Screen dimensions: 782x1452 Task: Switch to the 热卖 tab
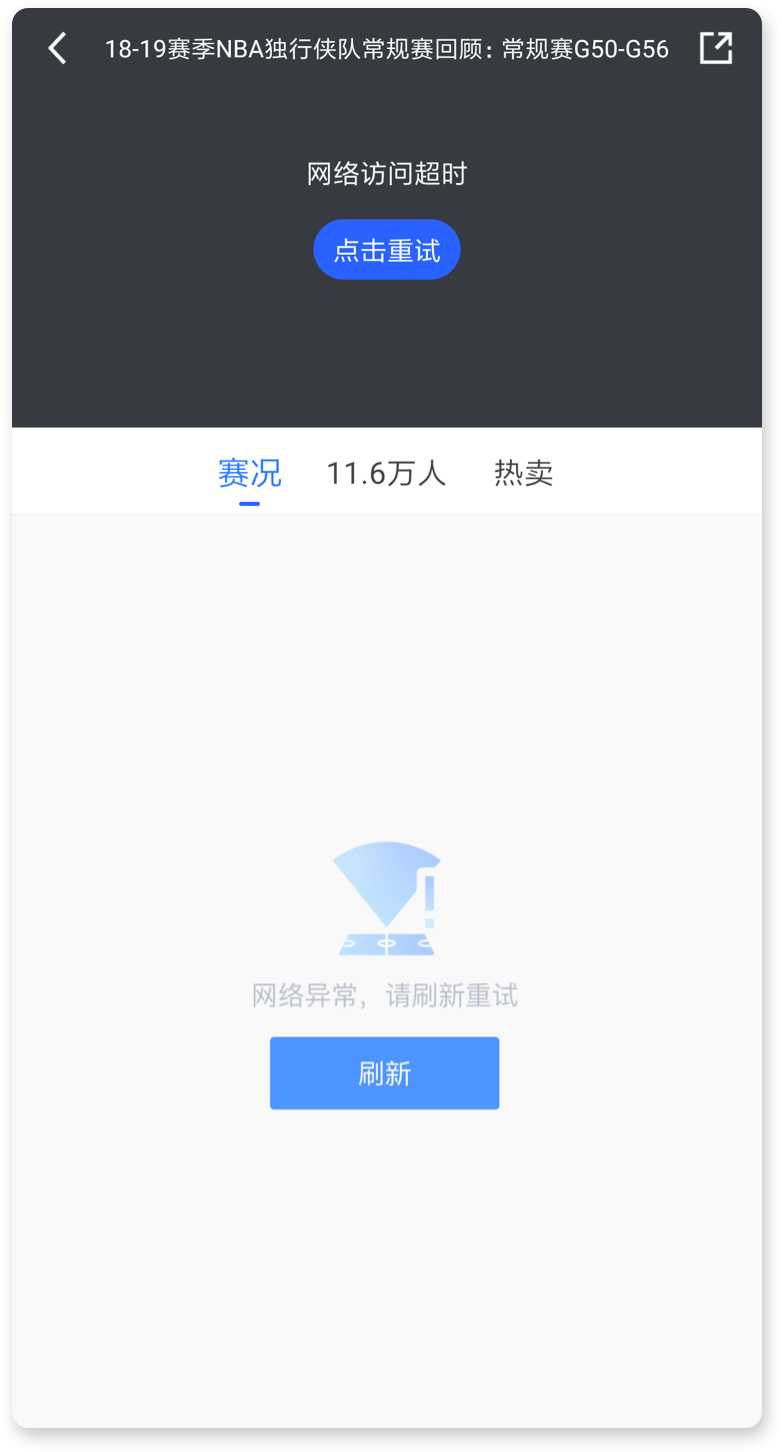tap(523, 473)
